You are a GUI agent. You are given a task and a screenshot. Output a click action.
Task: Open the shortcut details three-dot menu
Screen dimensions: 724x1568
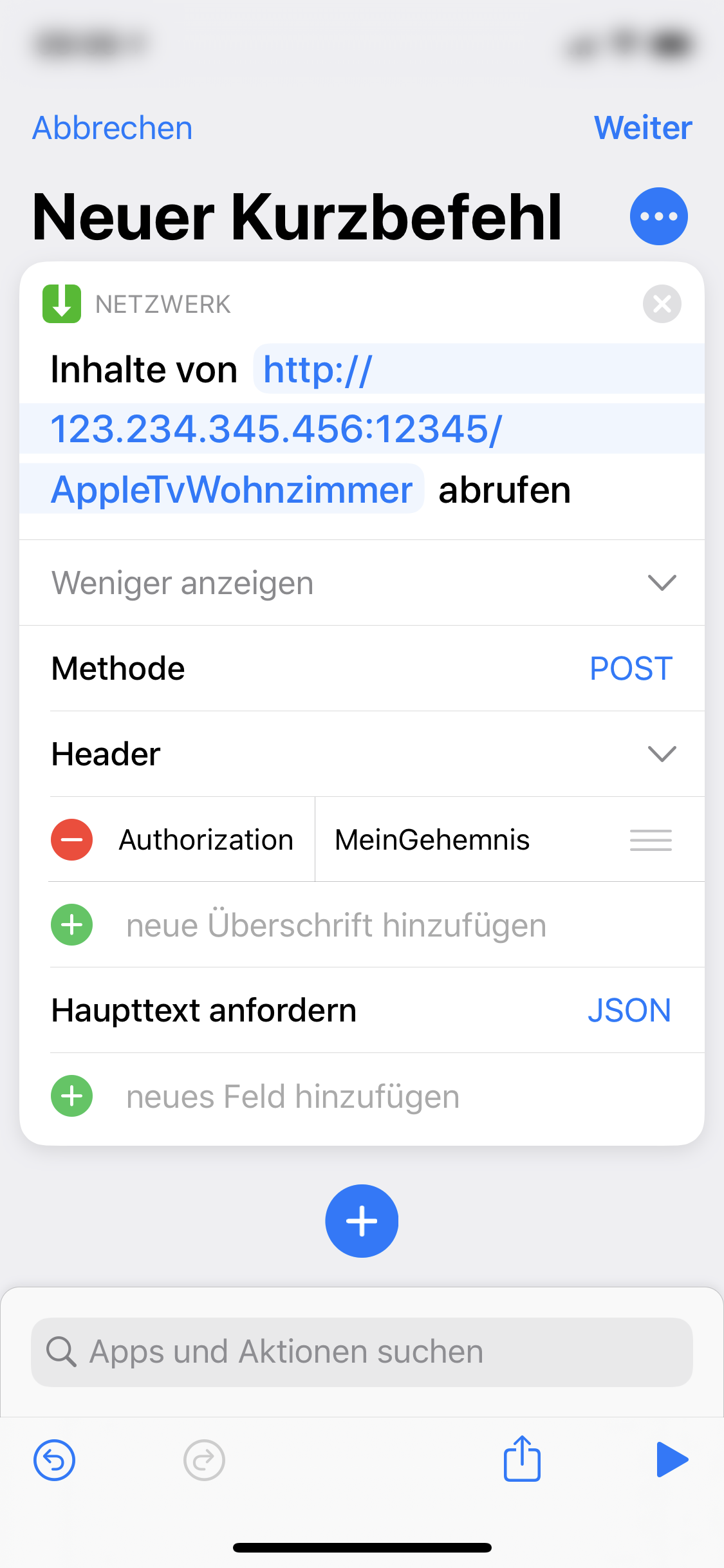coord(658,216)
